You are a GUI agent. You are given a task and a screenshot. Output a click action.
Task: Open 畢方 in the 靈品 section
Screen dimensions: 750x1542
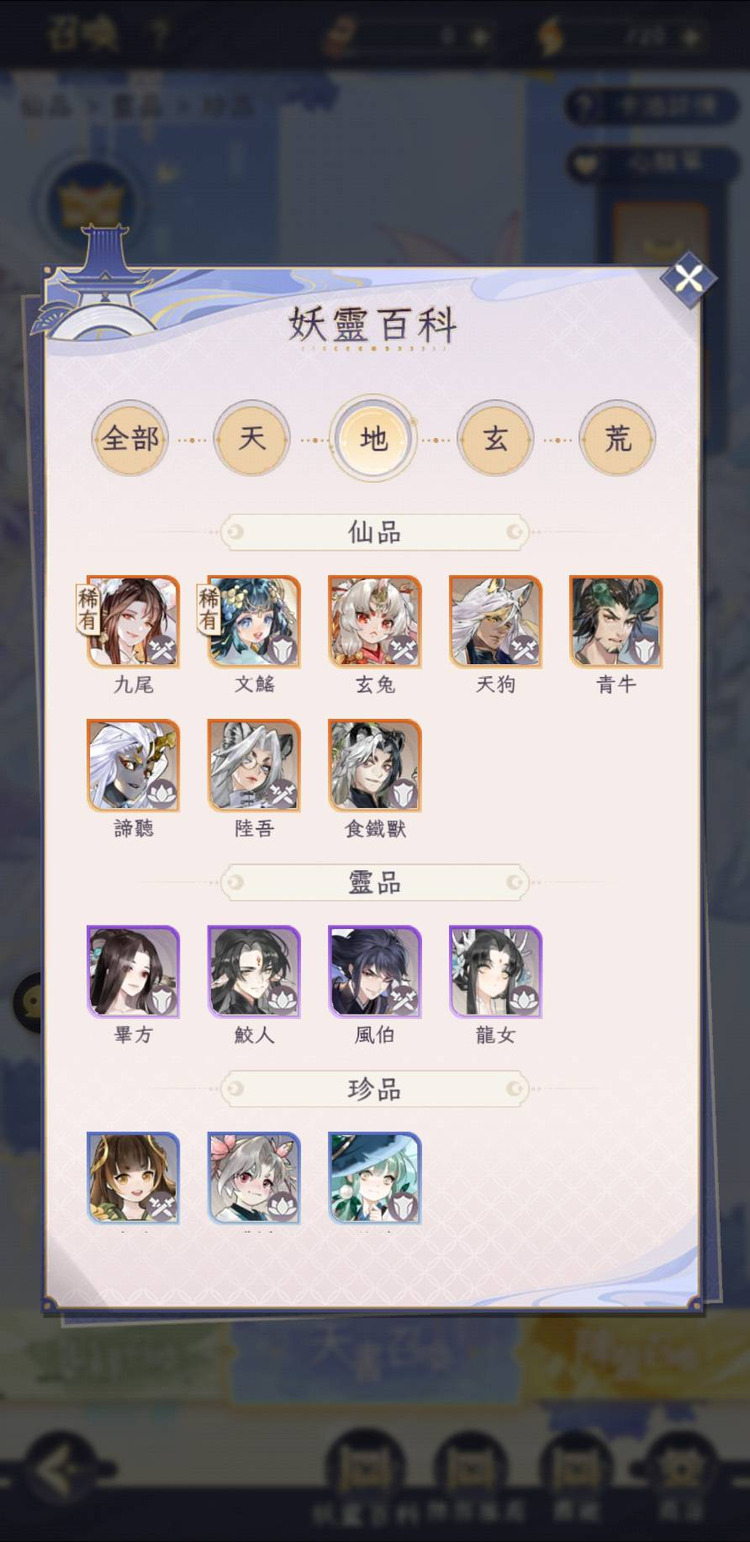[x=133, y=972]
